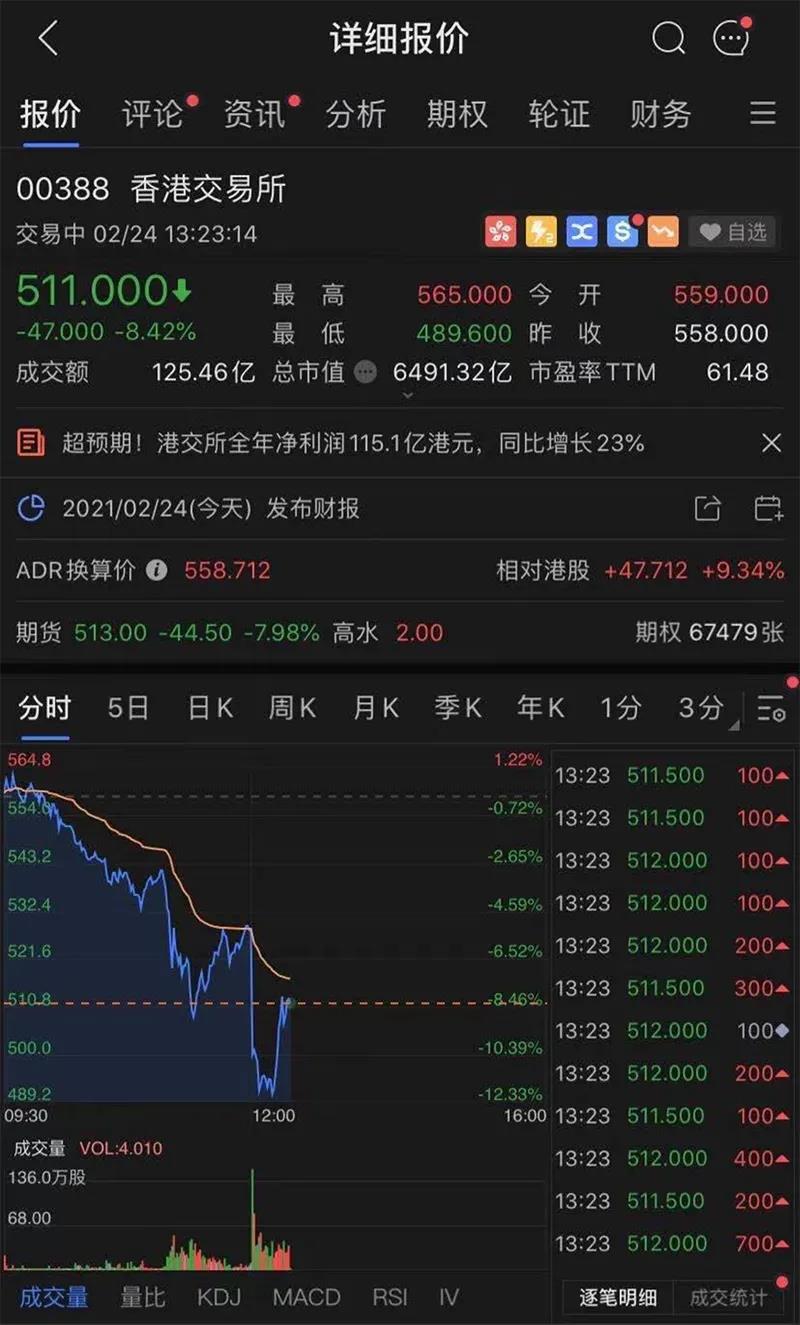The height and width of the screenshot is (1325, 800).
Task: Switch chart to 日K view
Action: (x=210, y=708)
